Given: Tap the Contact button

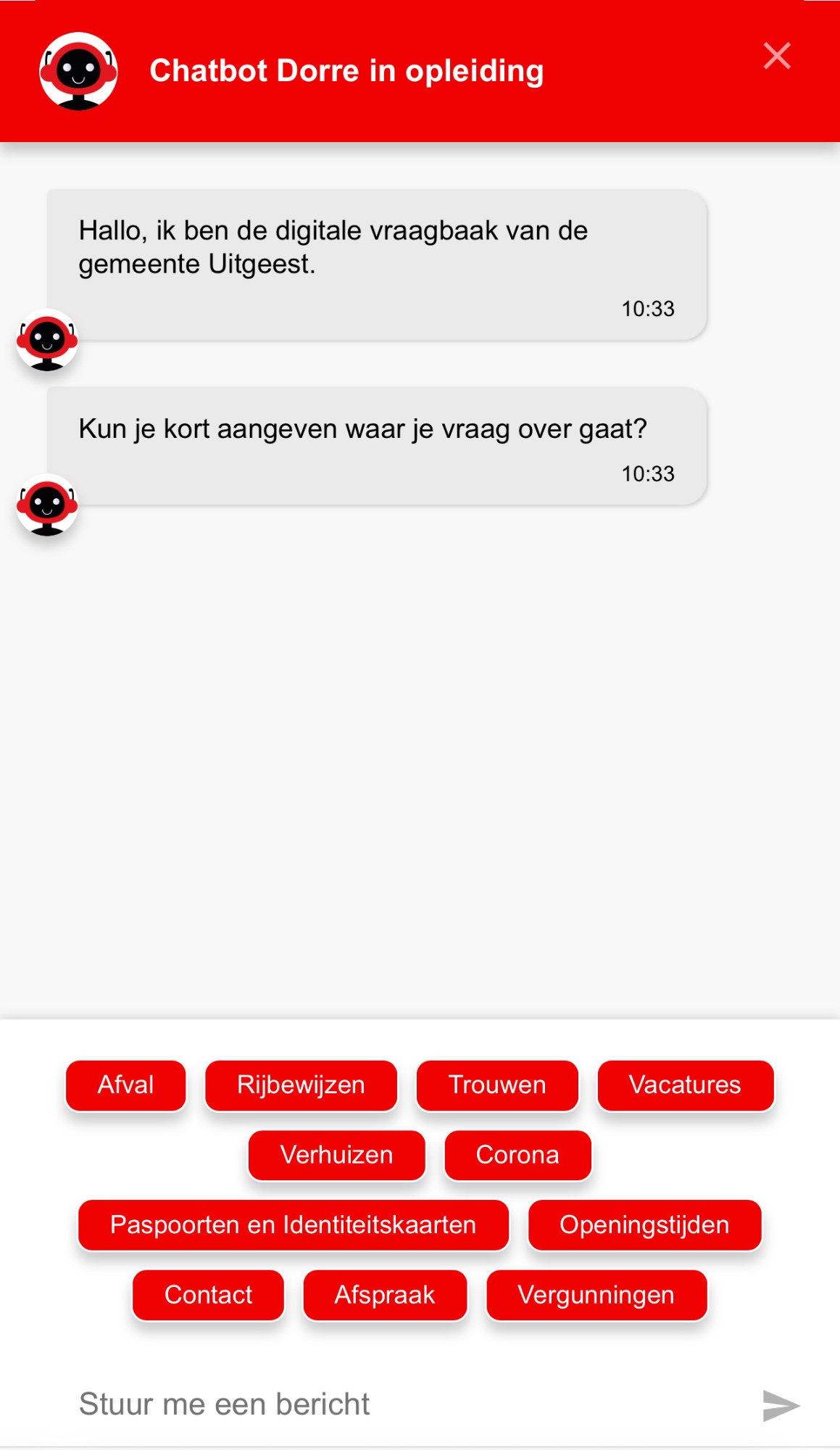Looking at the screenshot, I should [208, 1295].
